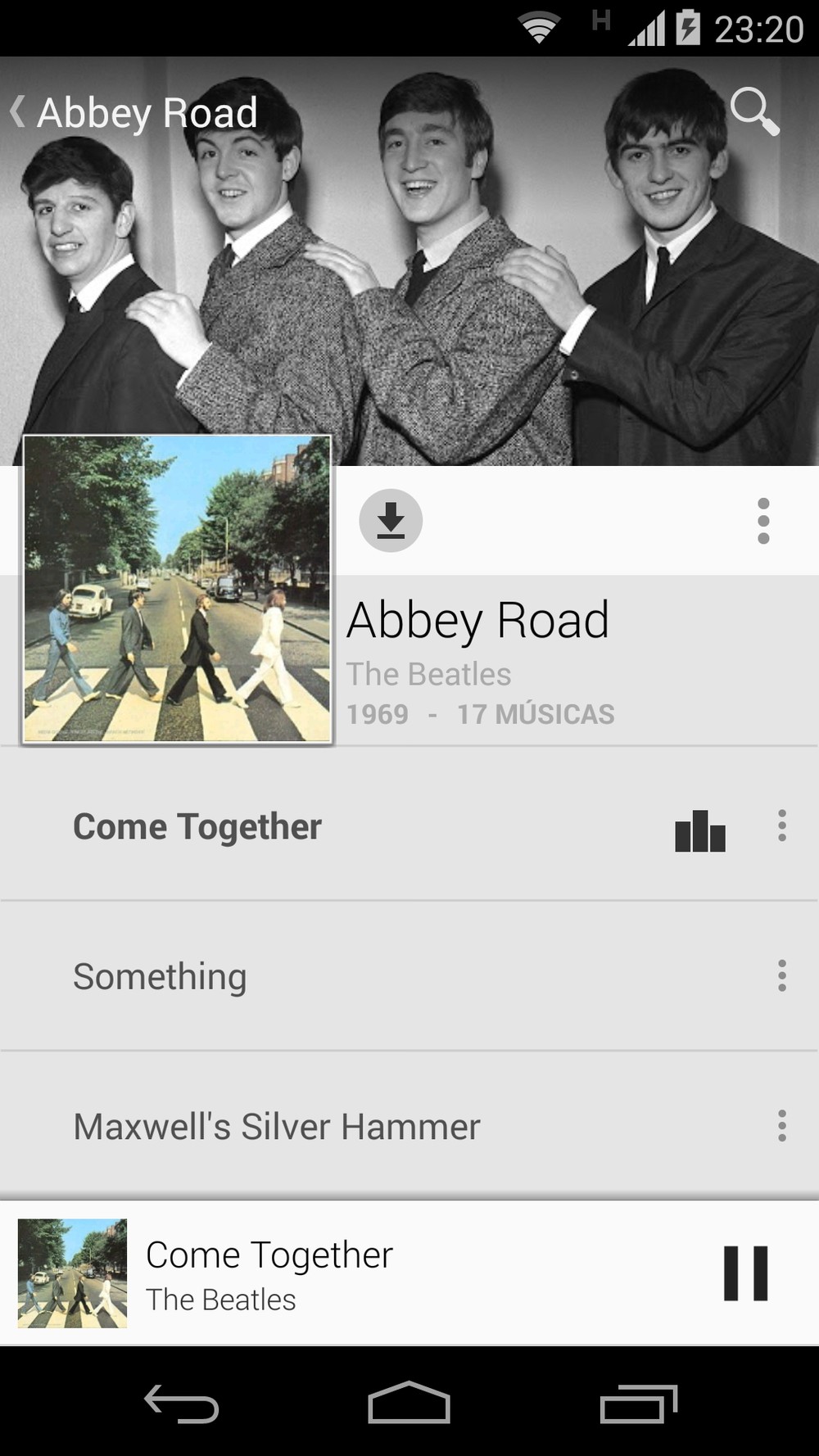Play the song Come Together
819x1456 pixels.
click(197, 826)
